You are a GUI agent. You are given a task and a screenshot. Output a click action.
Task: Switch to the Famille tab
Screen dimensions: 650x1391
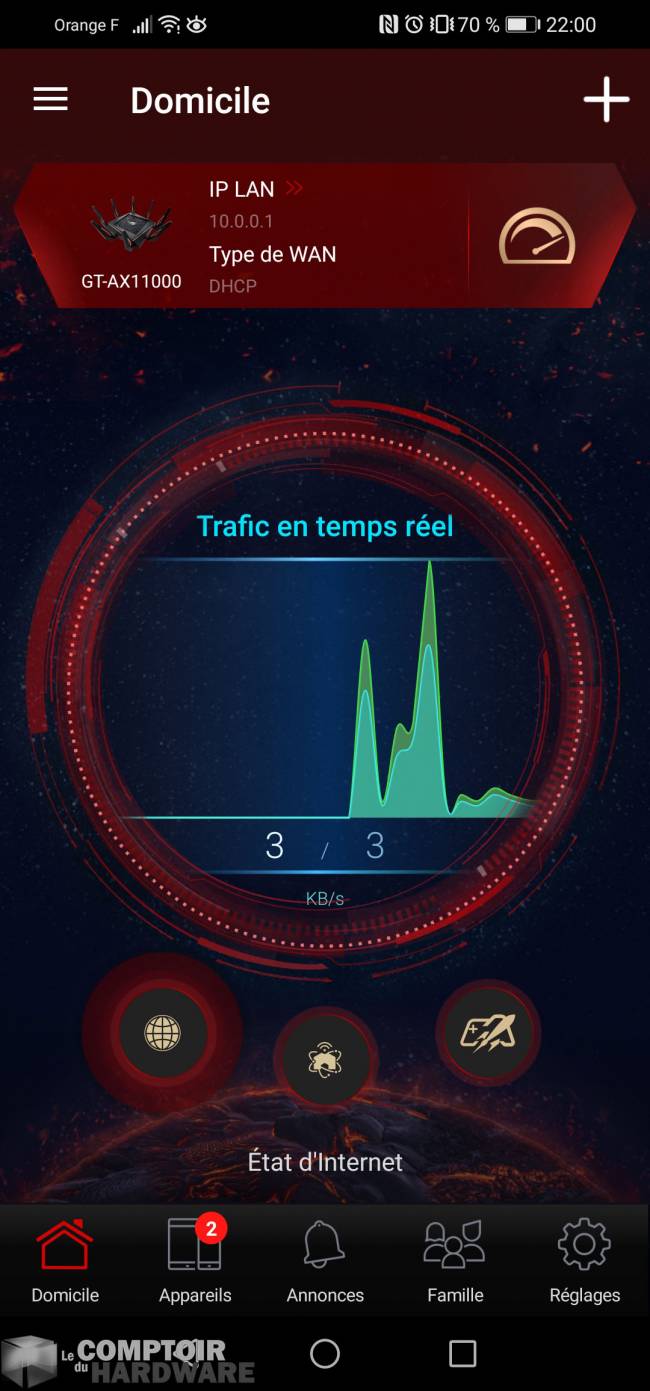[x=455, y=1261]
